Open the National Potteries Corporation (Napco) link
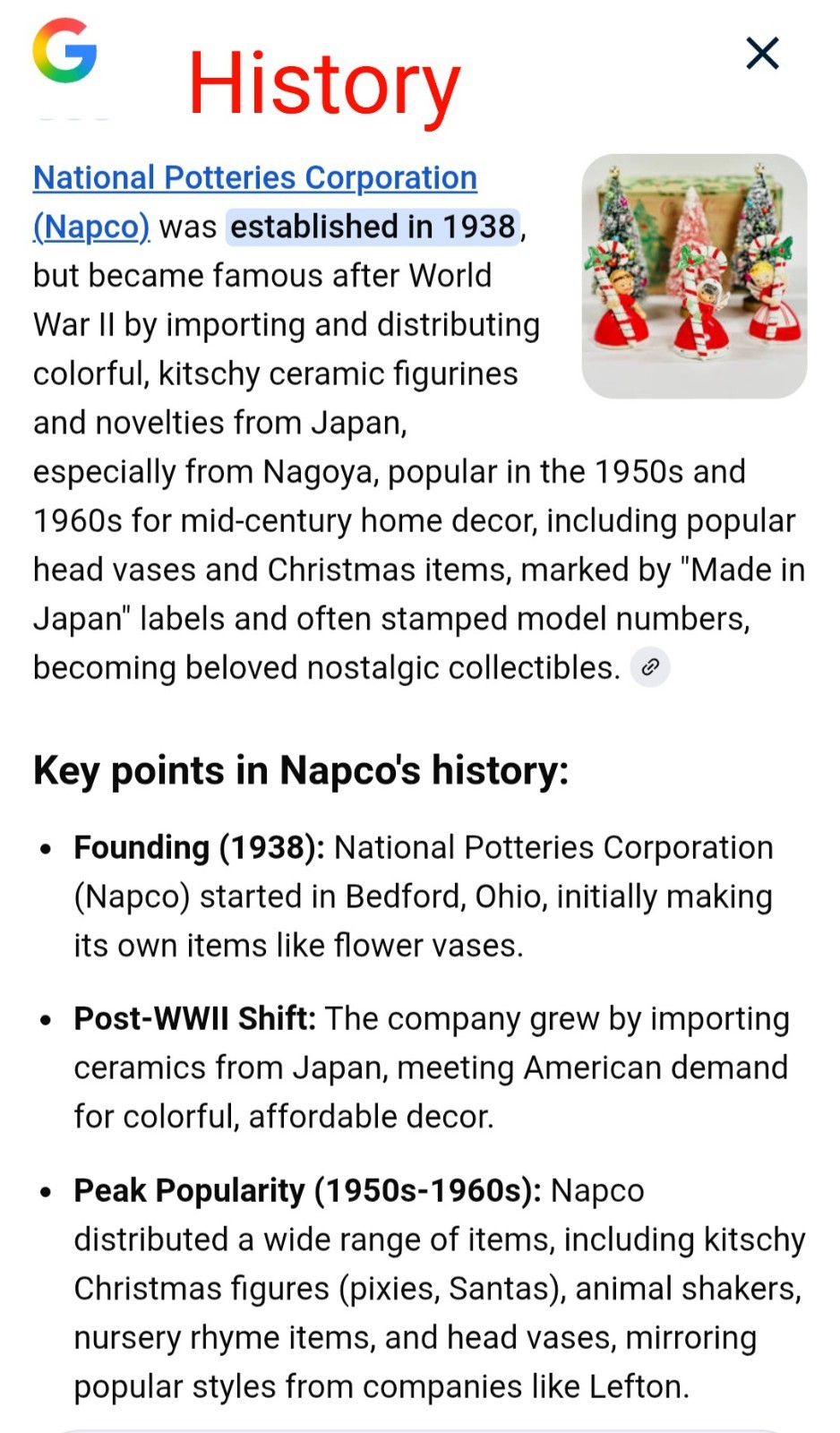The image size is (840, 1433). (255, 202)
